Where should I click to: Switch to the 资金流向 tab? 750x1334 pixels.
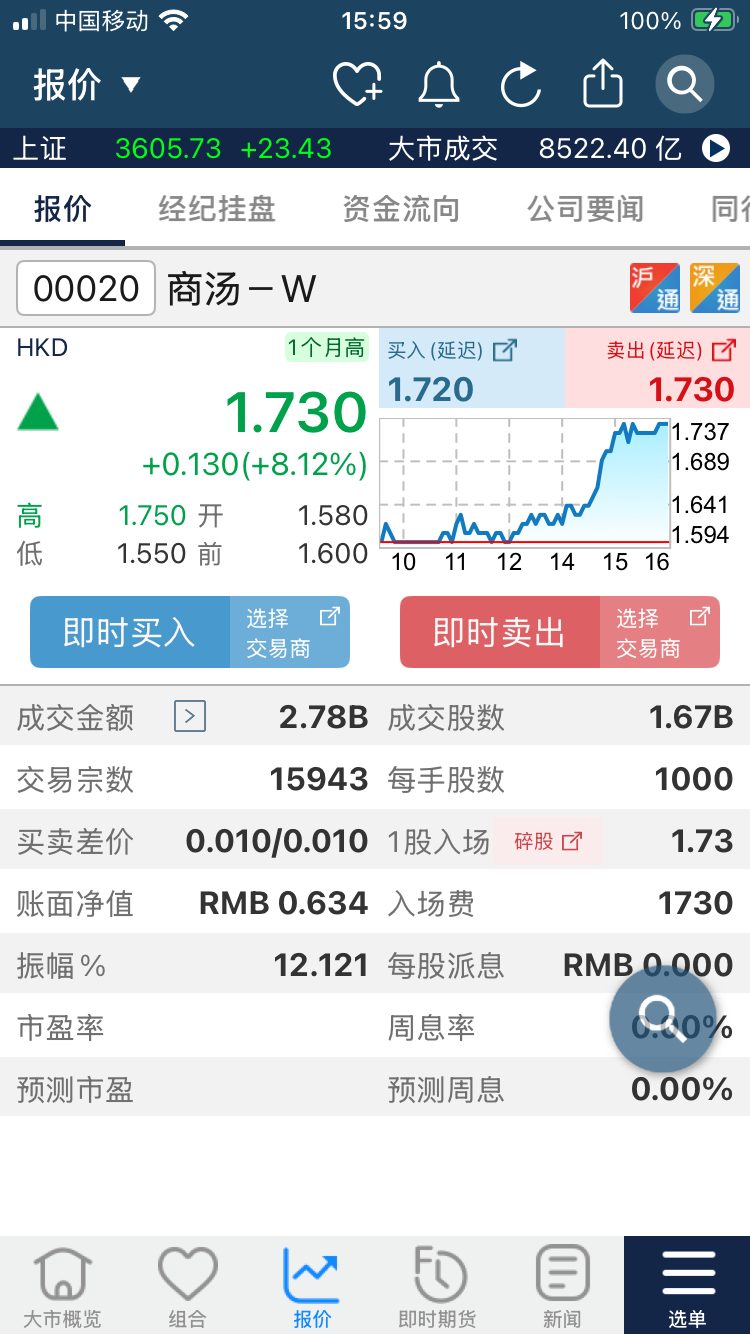401,209
